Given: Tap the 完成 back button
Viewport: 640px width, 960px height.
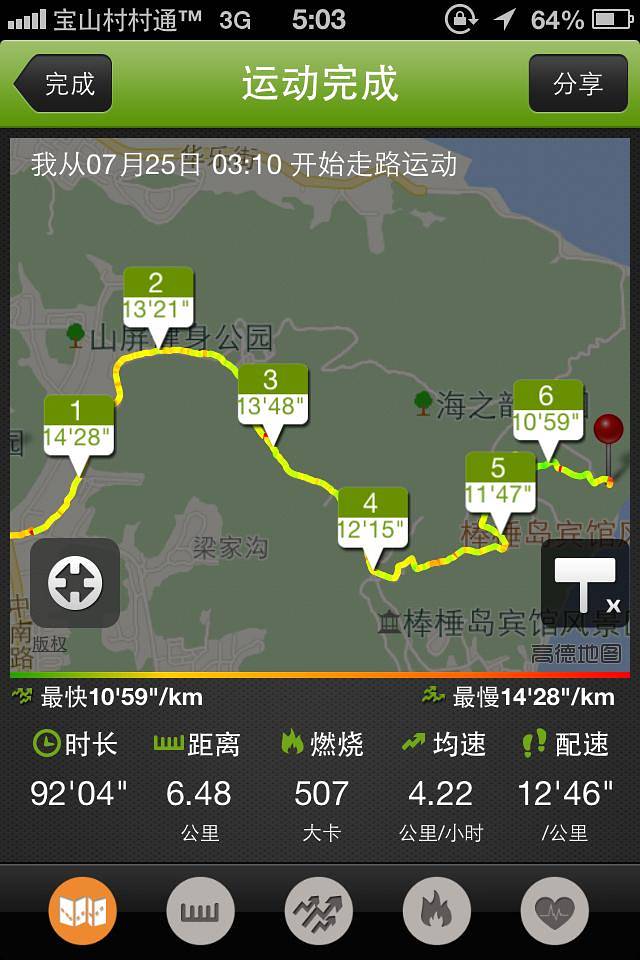Looking at the screenshot, I should coord(64,84).
